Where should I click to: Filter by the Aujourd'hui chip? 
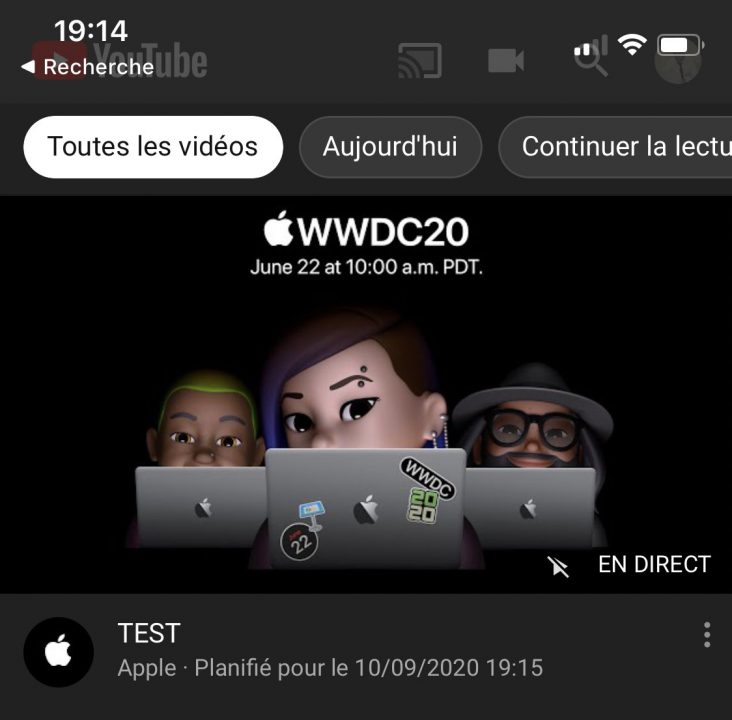[390, 147]
